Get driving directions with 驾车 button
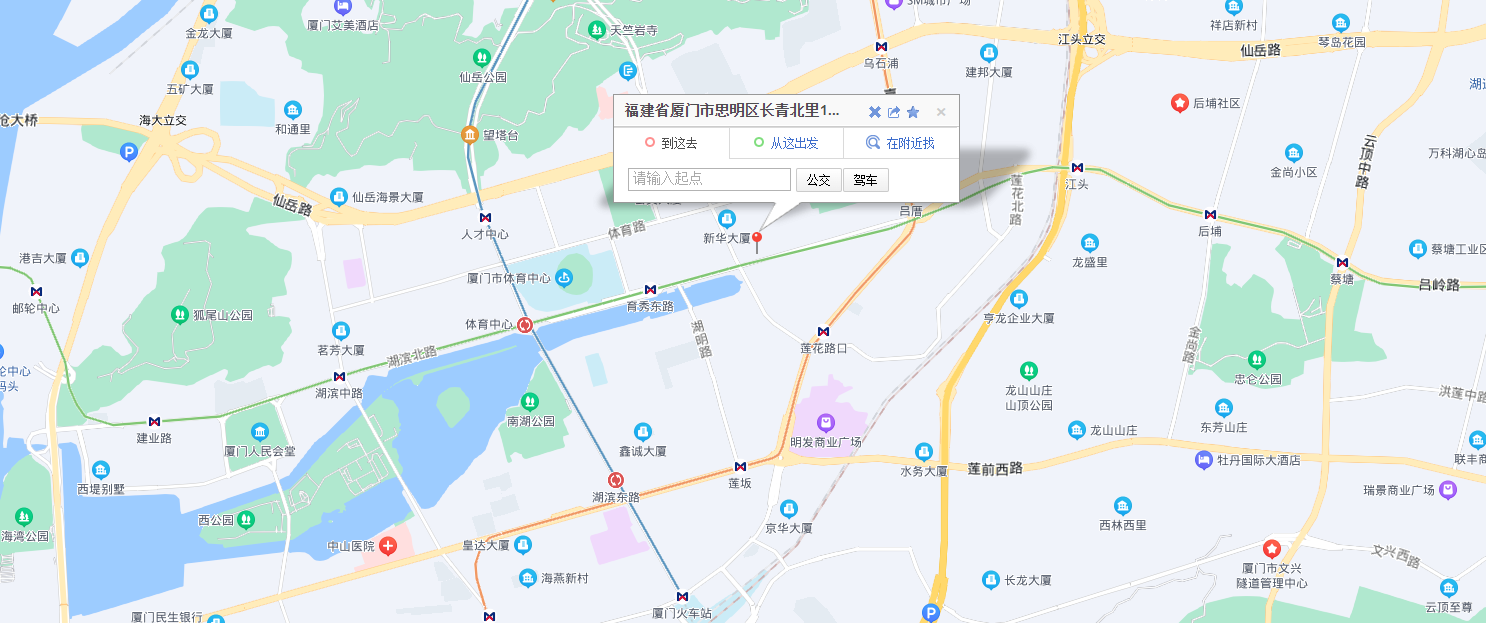This screenshot has height=623, width=1486. pos(865,180)
